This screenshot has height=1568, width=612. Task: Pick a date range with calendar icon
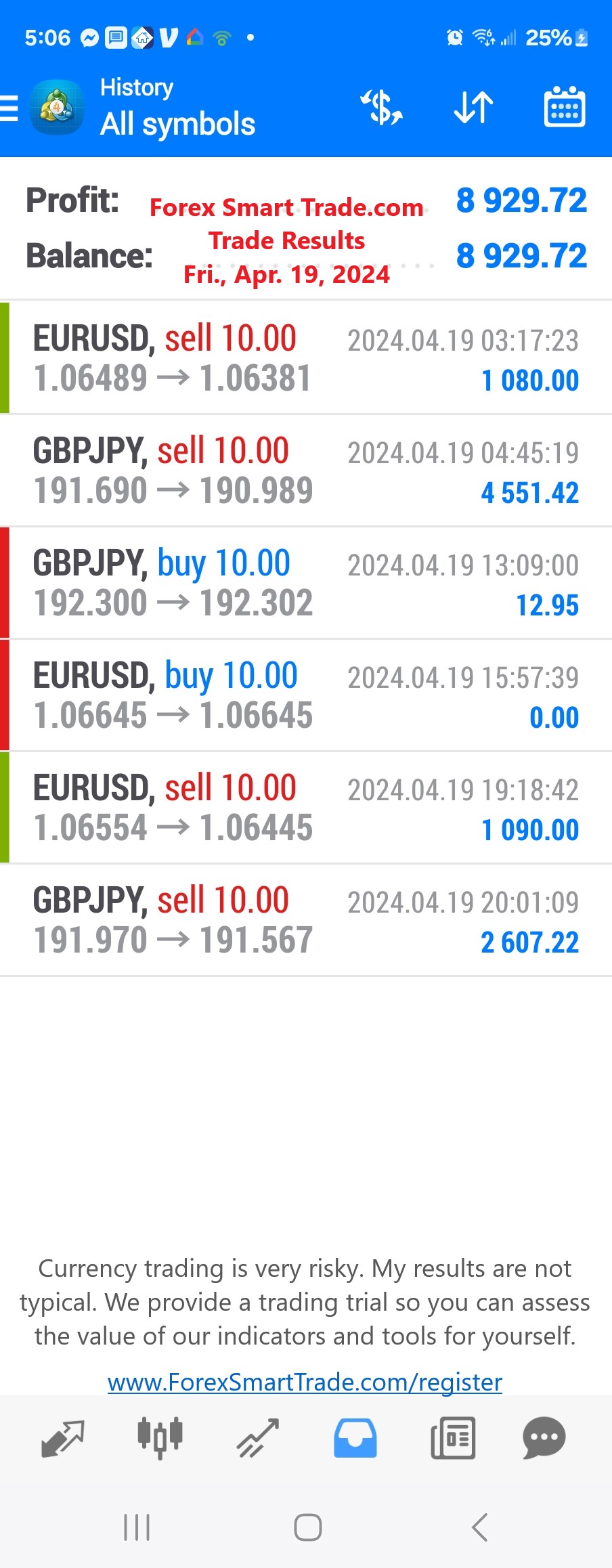(564, 108)
